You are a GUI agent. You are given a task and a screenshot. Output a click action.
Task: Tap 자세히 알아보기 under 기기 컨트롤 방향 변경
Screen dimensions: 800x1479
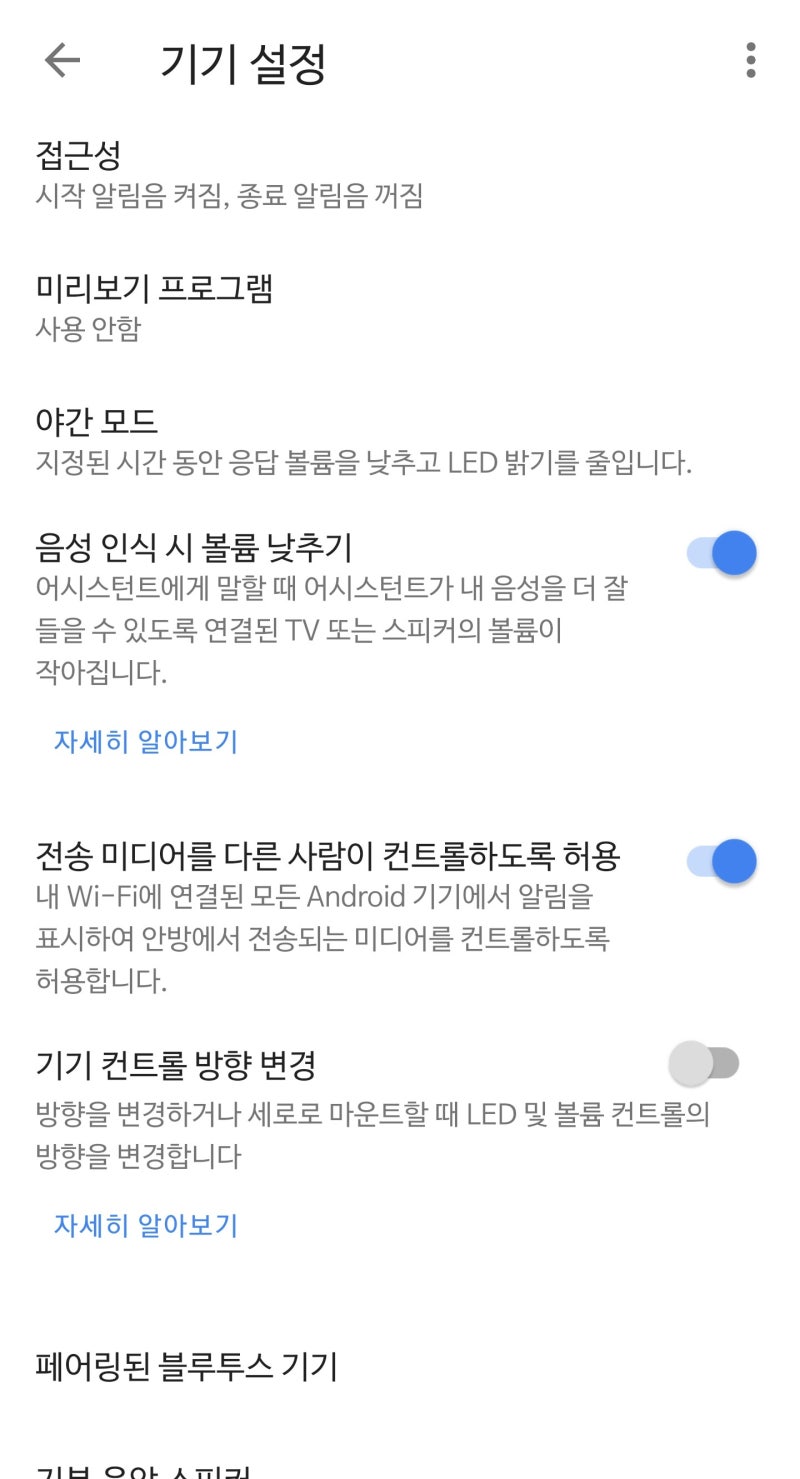click(146, 1225)
